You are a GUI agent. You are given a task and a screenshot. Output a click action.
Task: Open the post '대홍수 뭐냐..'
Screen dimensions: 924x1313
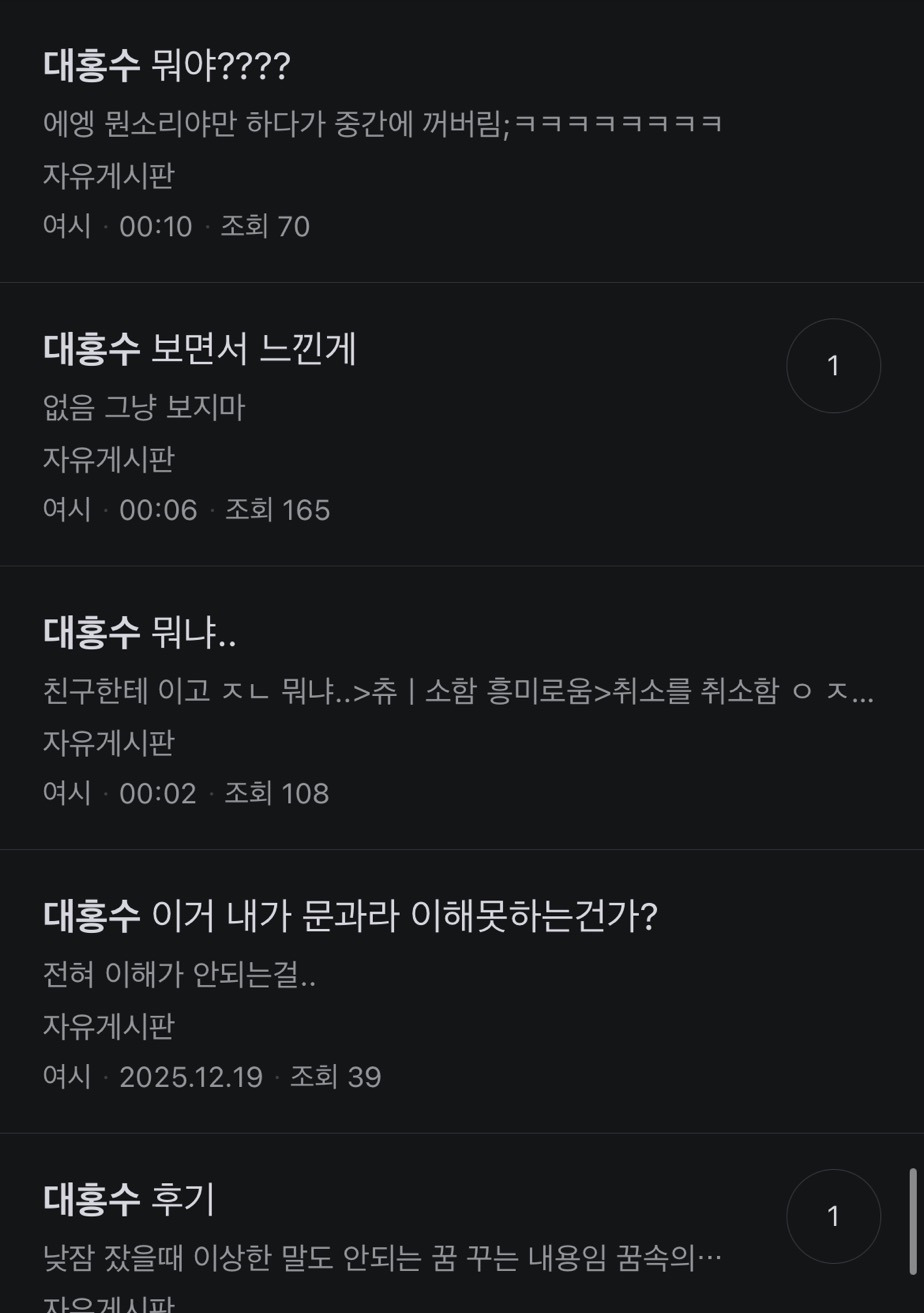coord(140,632)
